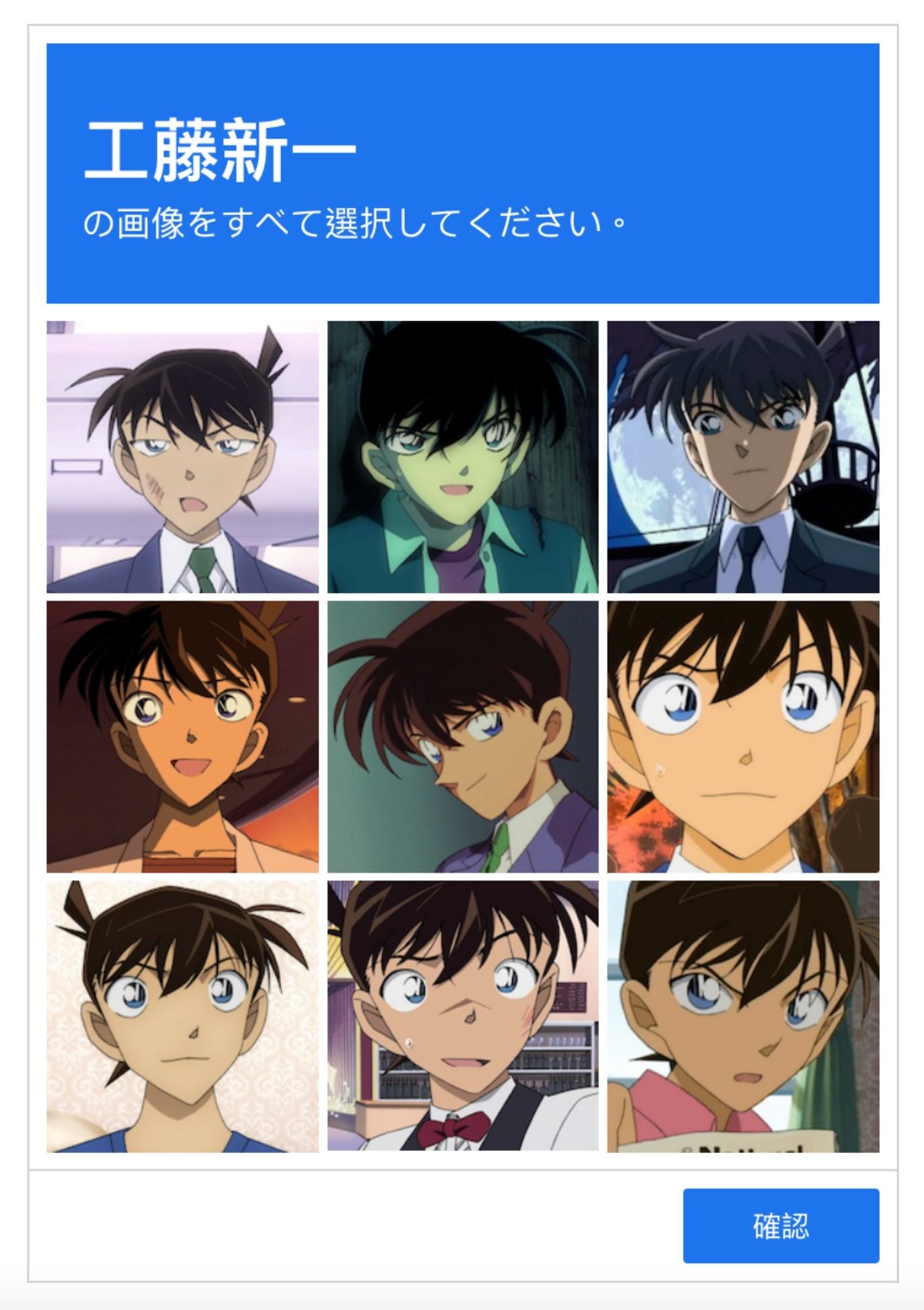Select tile with purple shirt looking down
Screen dimensions: 924x1310
point(463,737)
